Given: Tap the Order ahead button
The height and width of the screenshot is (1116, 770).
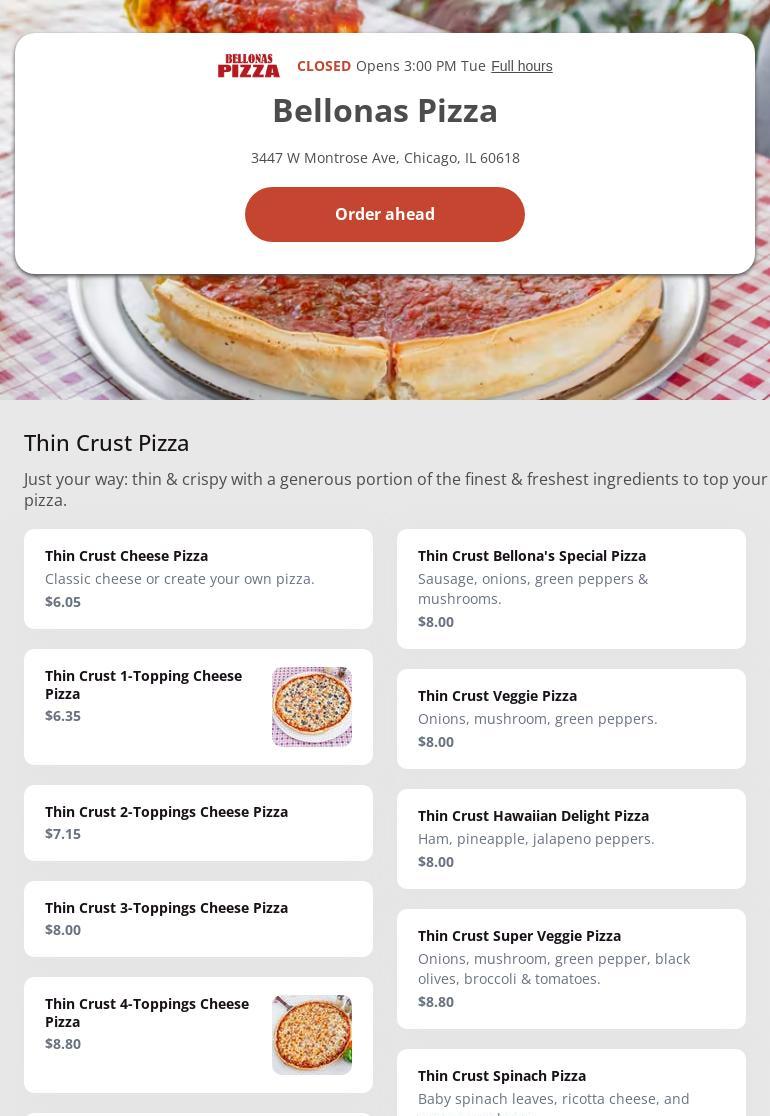Looking at the screenshot, I should point(385,214).
